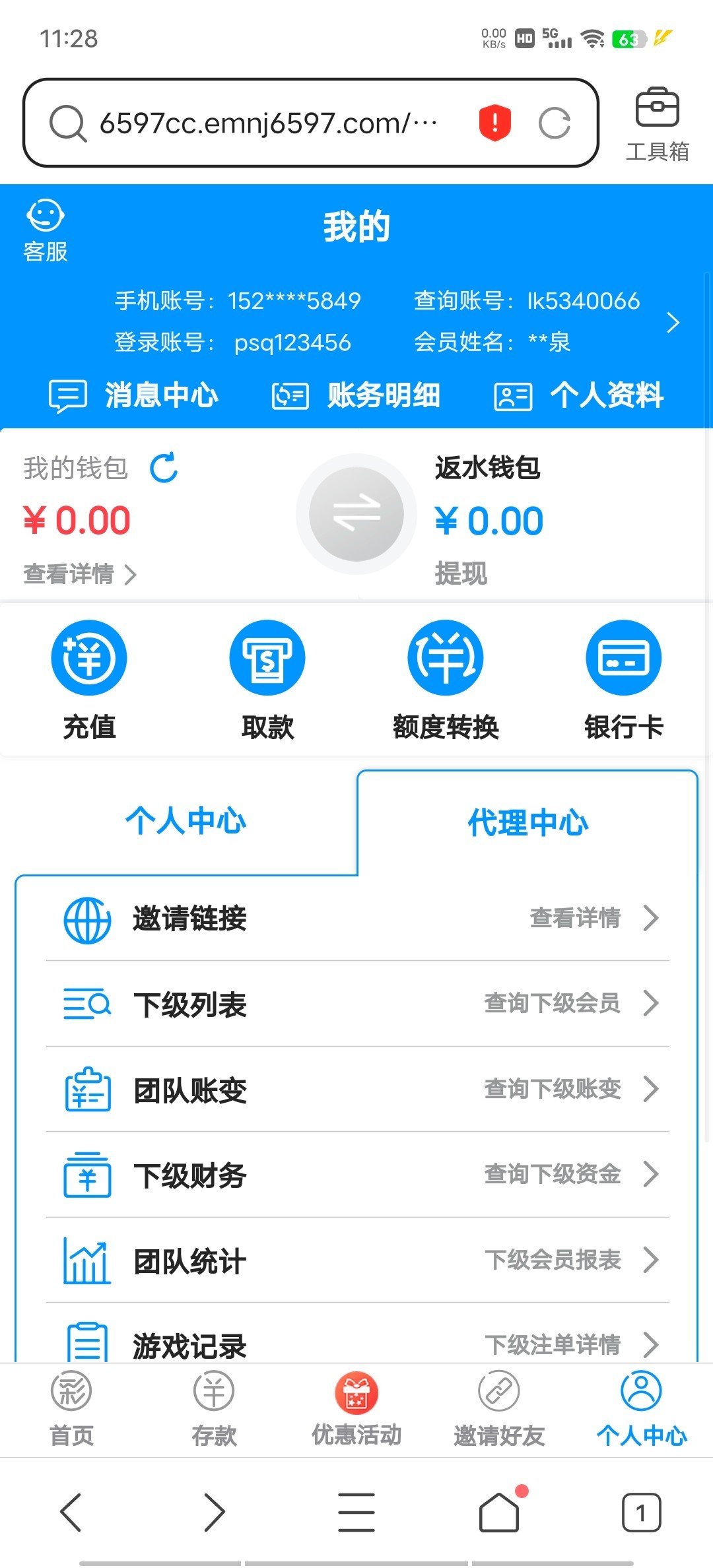Screen dimensions: 713x1568
Task: Open the 工具箱 toolbox
Action: pos(658,122)
